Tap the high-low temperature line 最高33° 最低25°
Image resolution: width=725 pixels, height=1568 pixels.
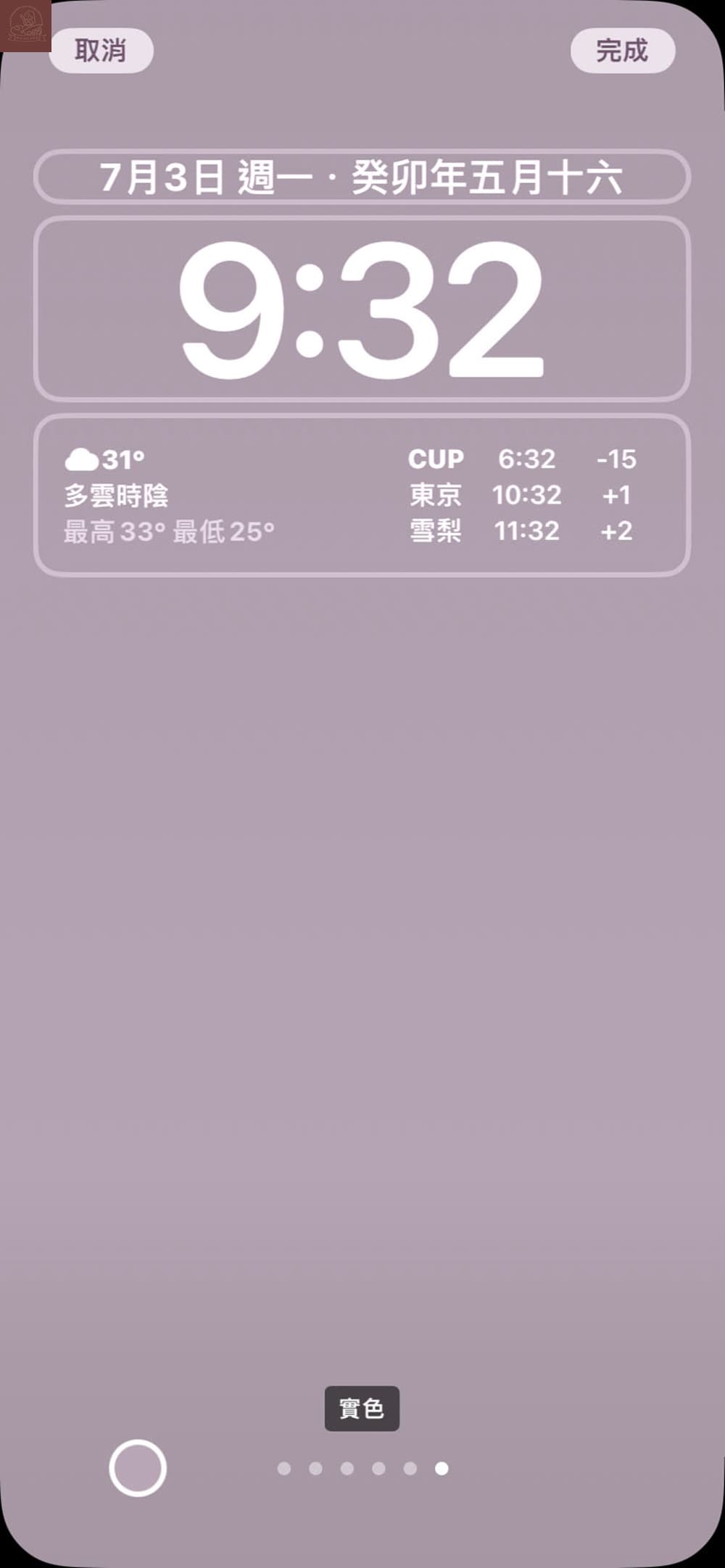tap(167, 532)
